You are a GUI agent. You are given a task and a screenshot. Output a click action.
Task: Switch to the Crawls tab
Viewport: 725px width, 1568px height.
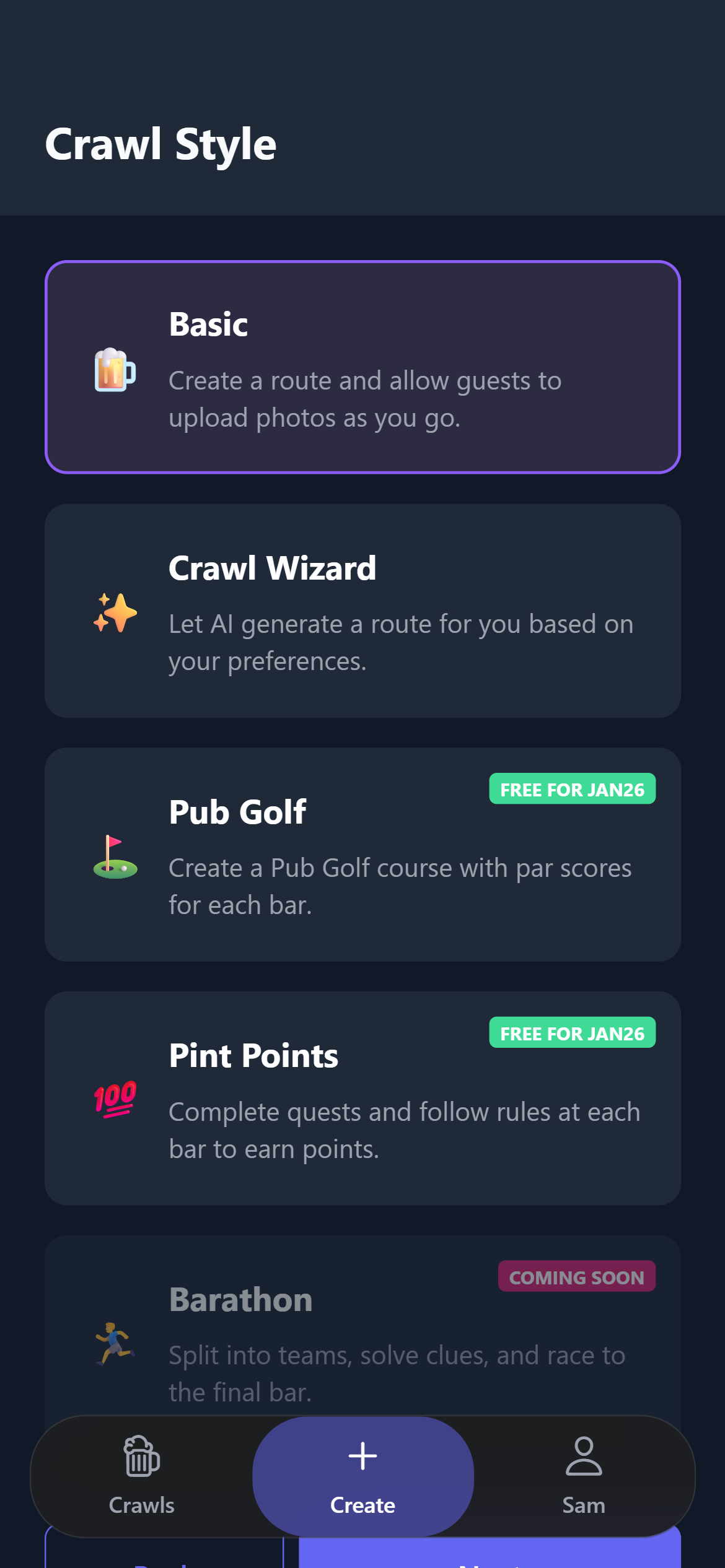click(x=142, y=1476)
